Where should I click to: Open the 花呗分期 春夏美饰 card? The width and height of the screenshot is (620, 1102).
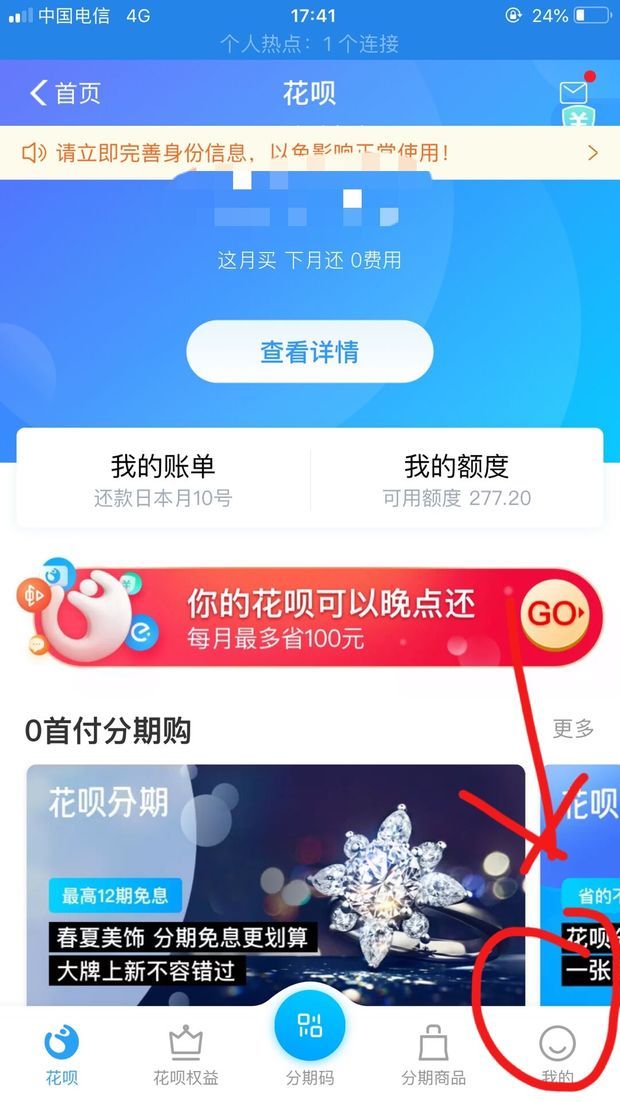[x=275, y=885]
